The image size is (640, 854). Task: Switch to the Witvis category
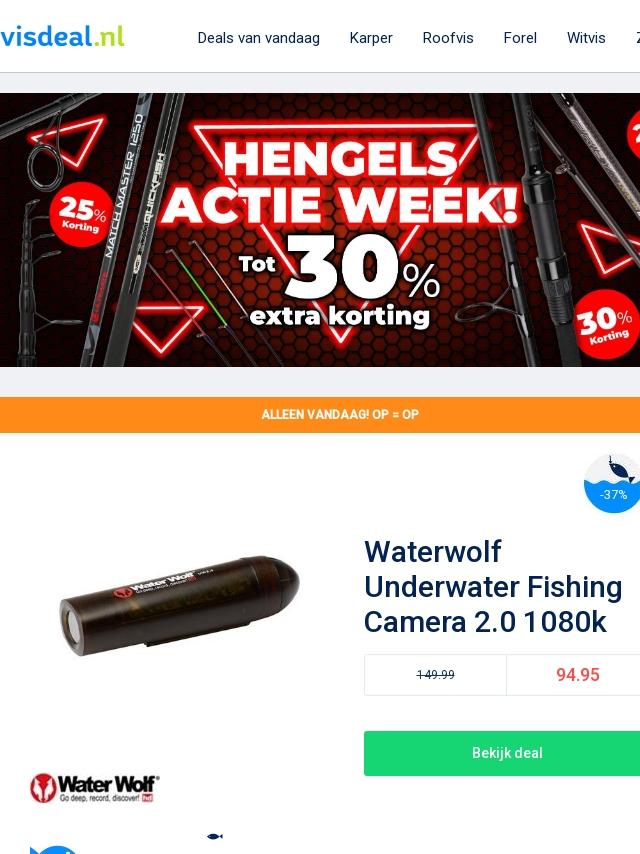tap(586, 38)
